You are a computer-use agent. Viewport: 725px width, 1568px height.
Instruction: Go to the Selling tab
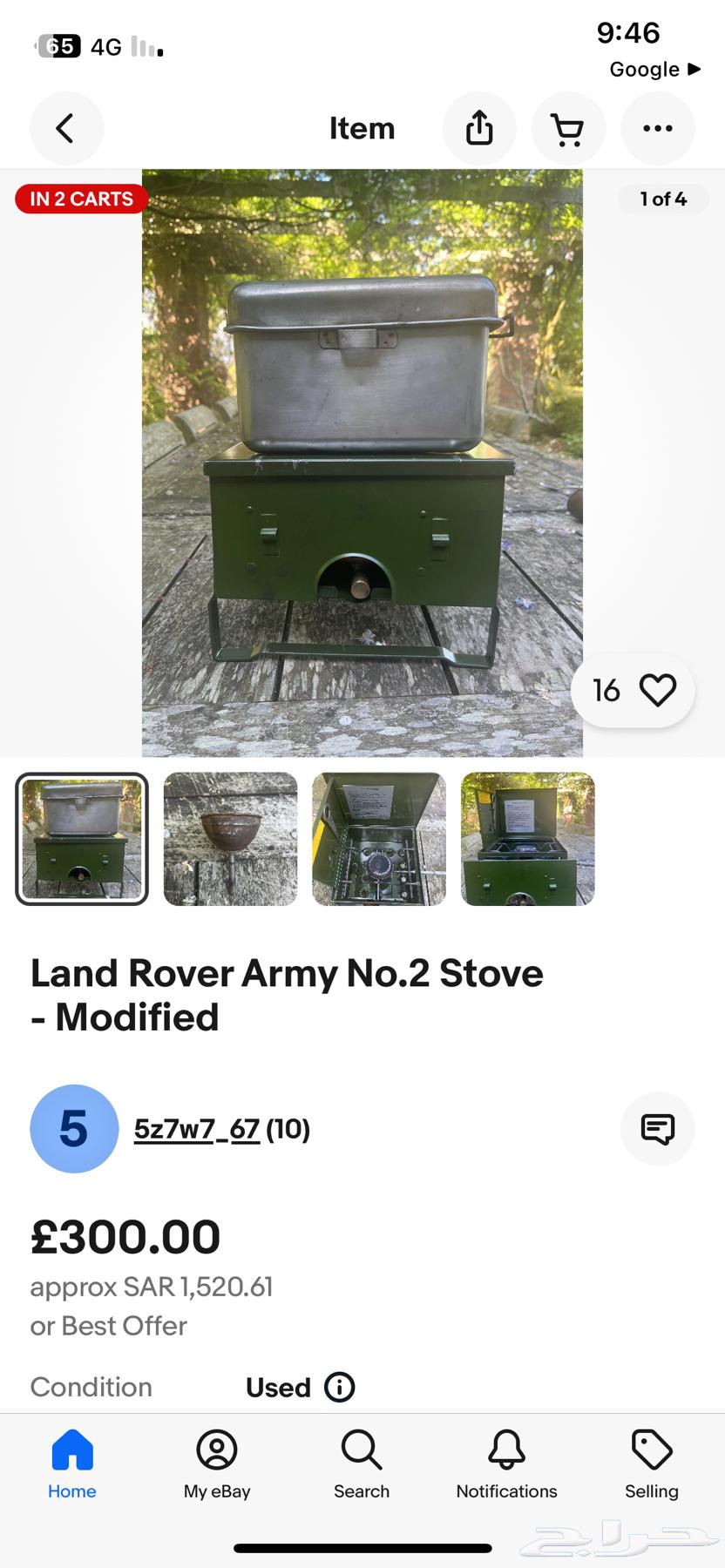pyautogui.click(x=651, y=1465)
